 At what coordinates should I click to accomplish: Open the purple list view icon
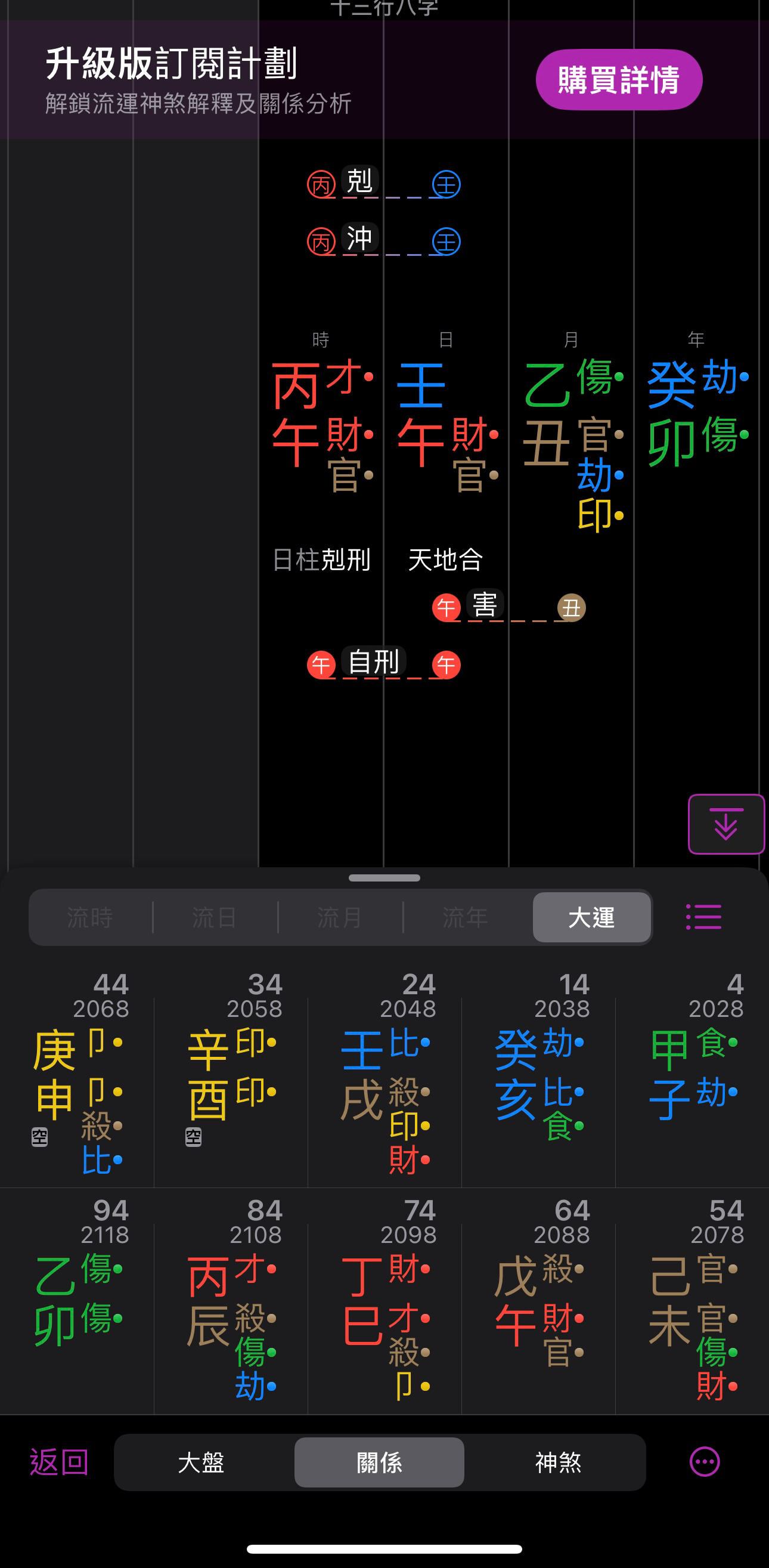click(x=703, y=917)
